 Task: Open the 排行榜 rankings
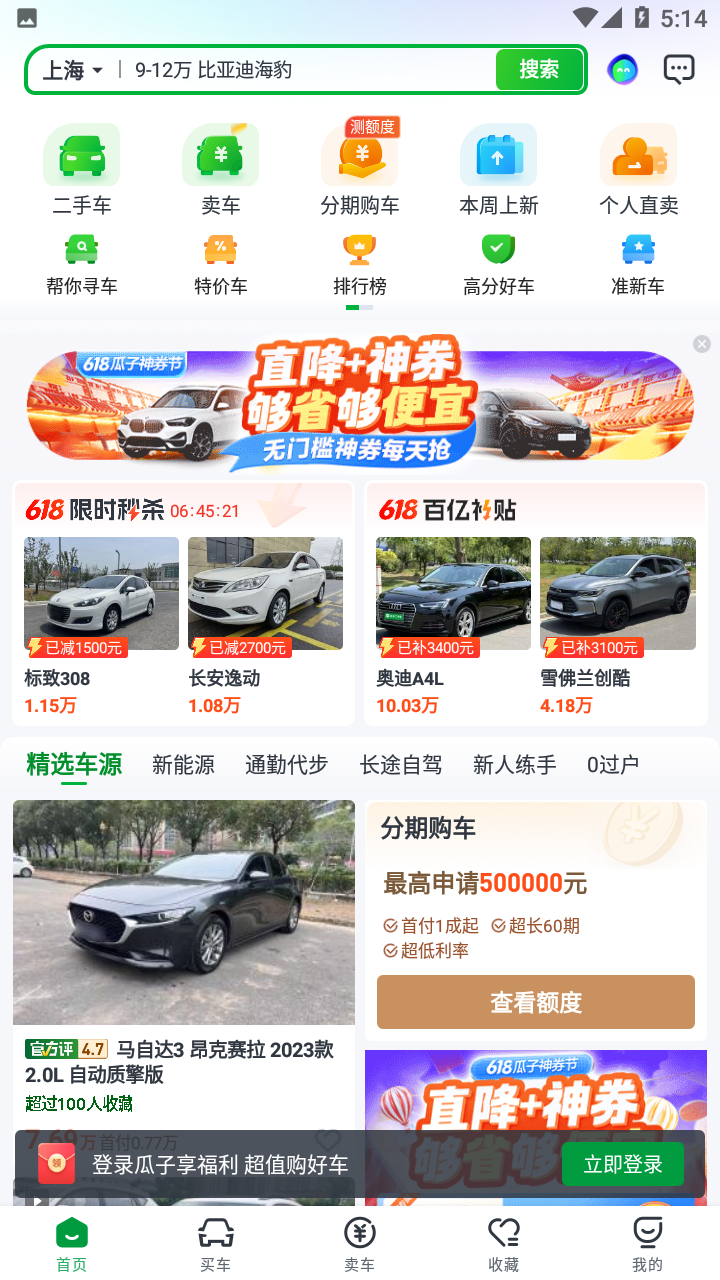coord(359,264)
